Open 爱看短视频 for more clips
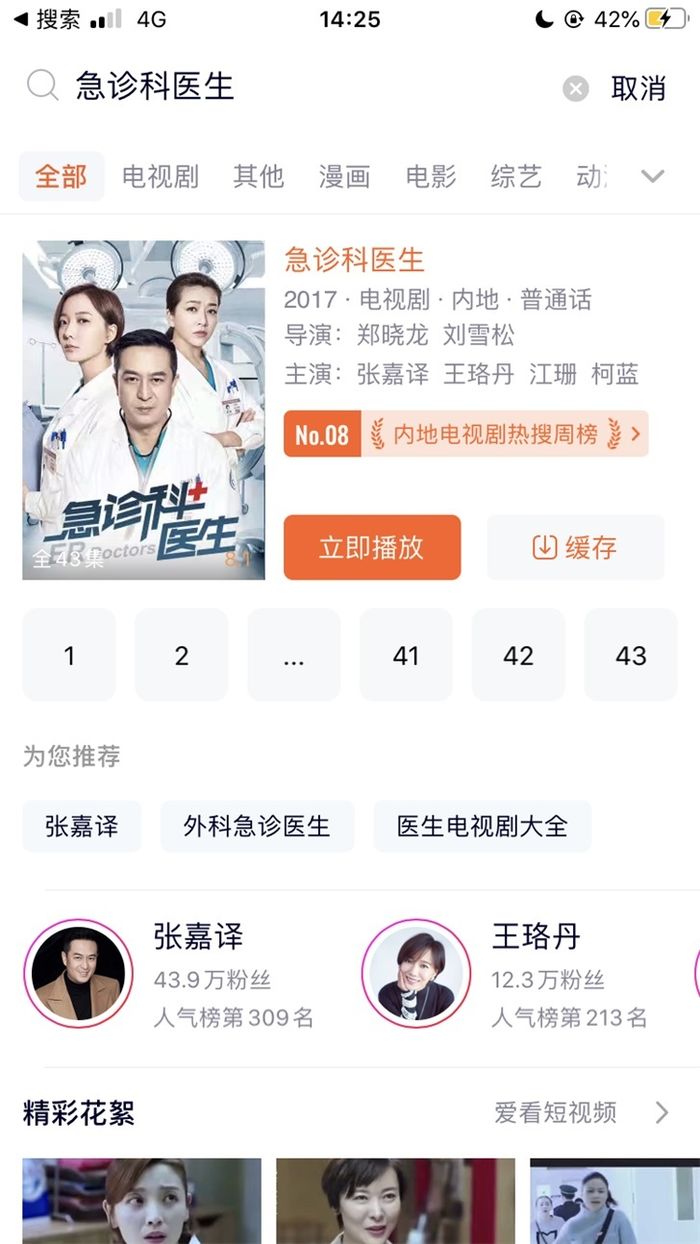 click(x=580, y=1112)
